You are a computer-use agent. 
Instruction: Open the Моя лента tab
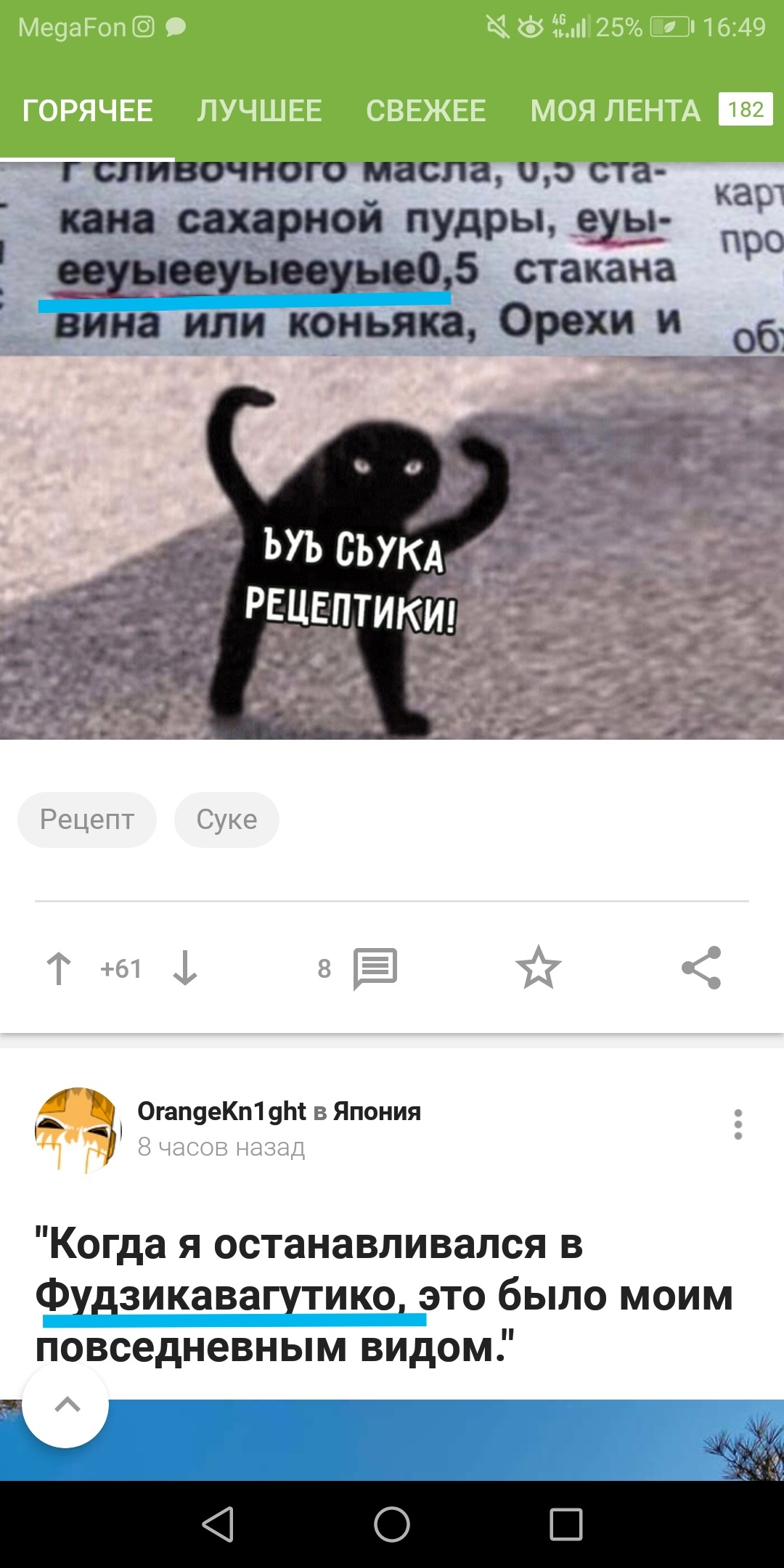pyautogui.click(x=616, y=111)
